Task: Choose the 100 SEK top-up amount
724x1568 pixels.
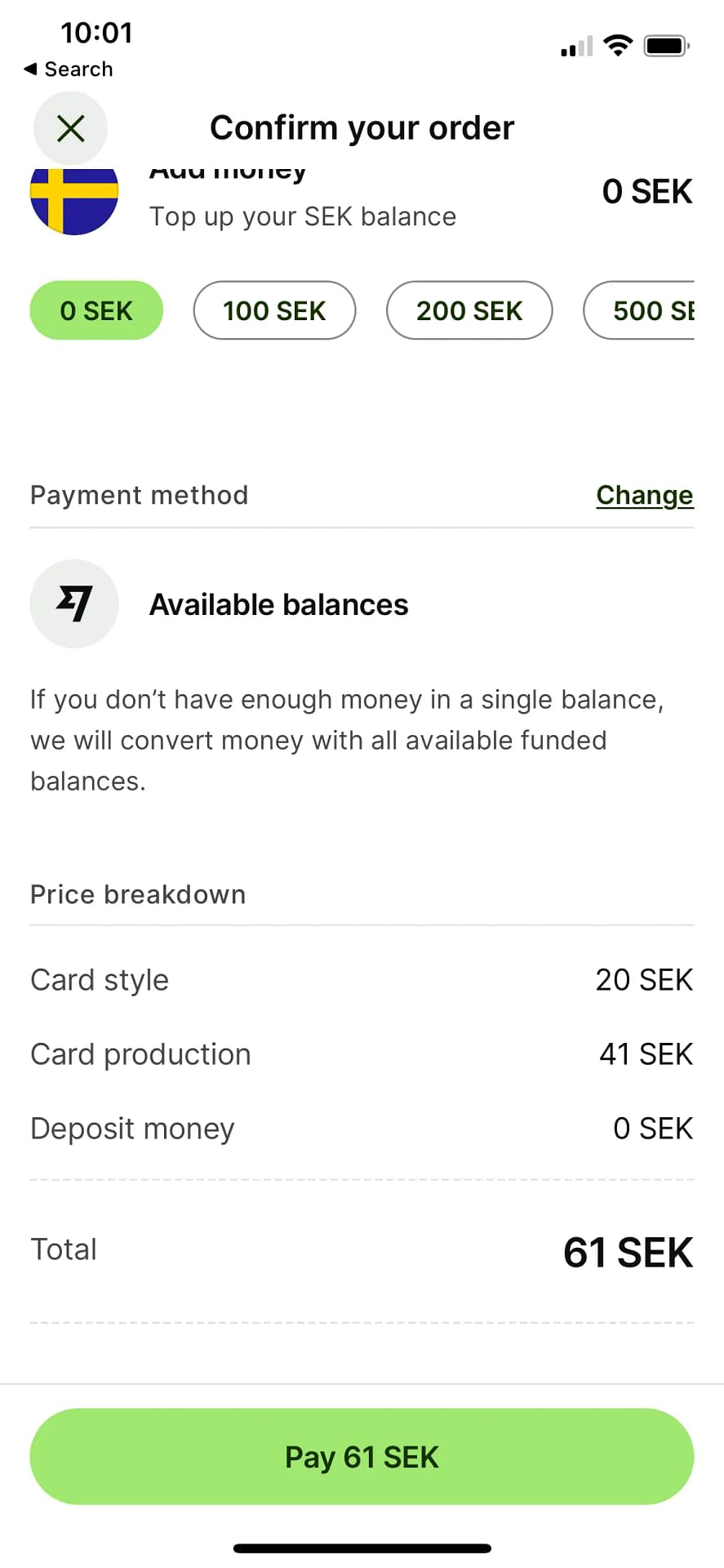Action: pyautogui.click(x=274, y=310)
